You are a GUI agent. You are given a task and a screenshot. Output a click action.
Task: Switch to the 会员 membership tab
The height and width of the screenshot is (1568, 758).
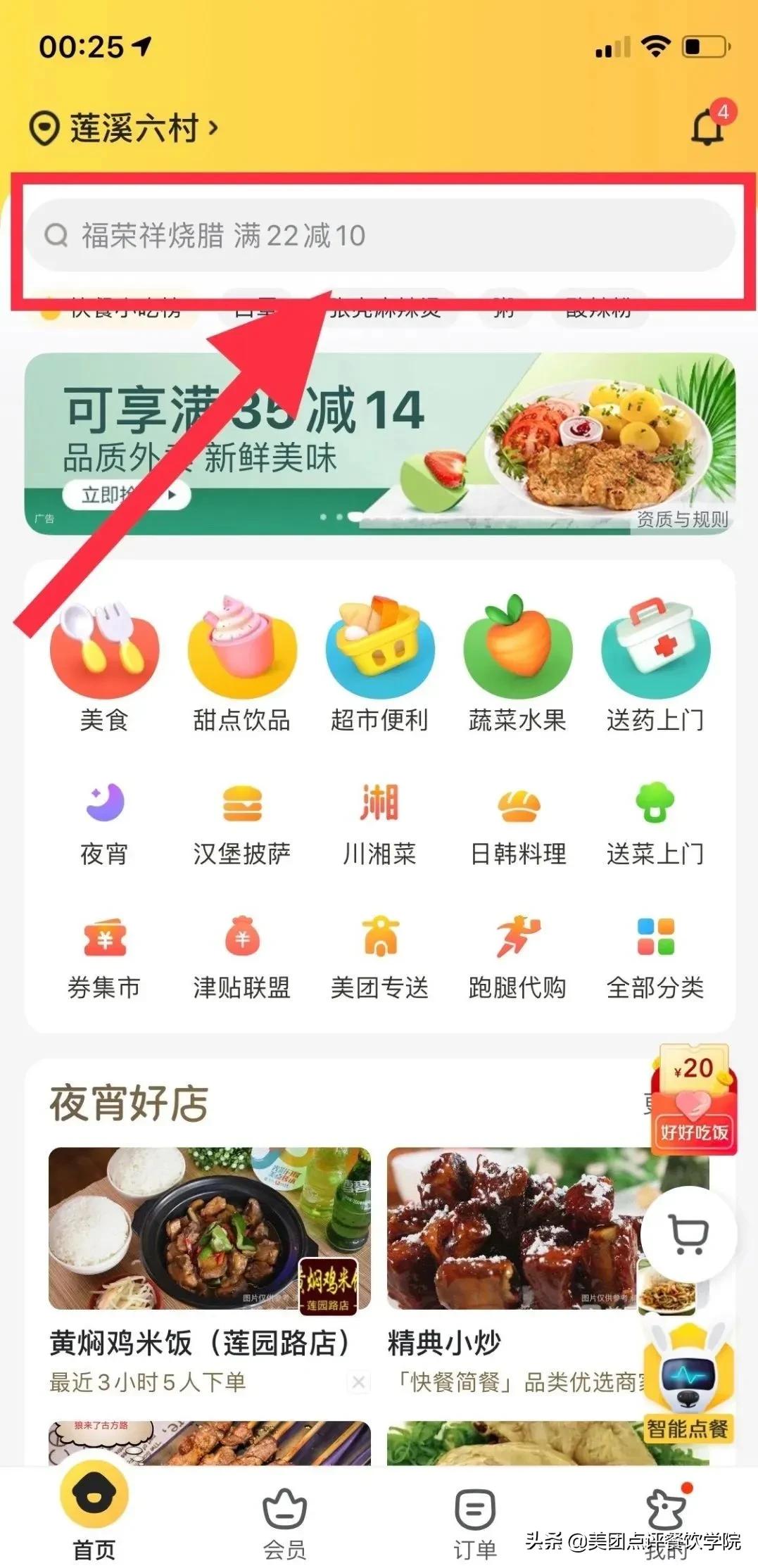pos(285,1520)
